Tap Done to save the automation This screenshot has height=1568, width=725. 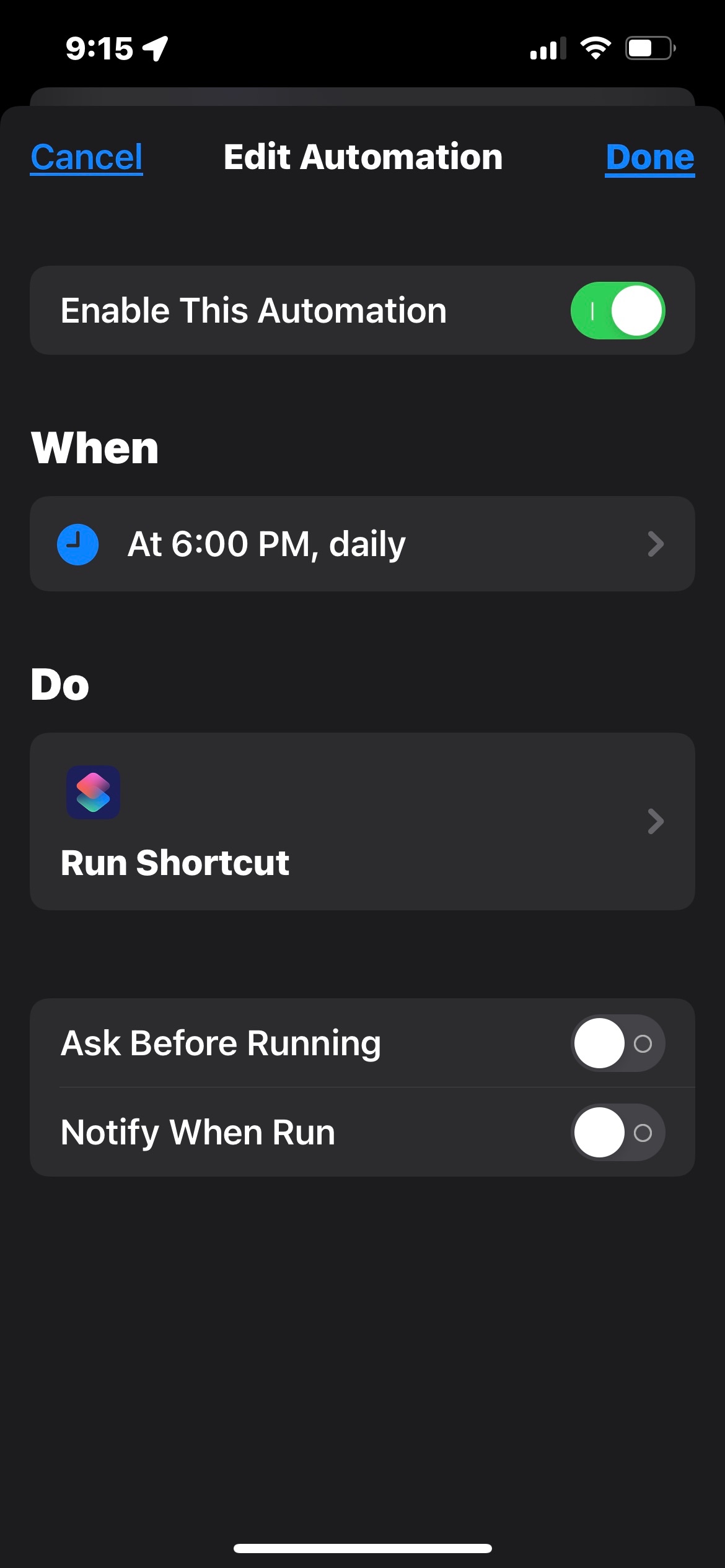pos(649,157)
